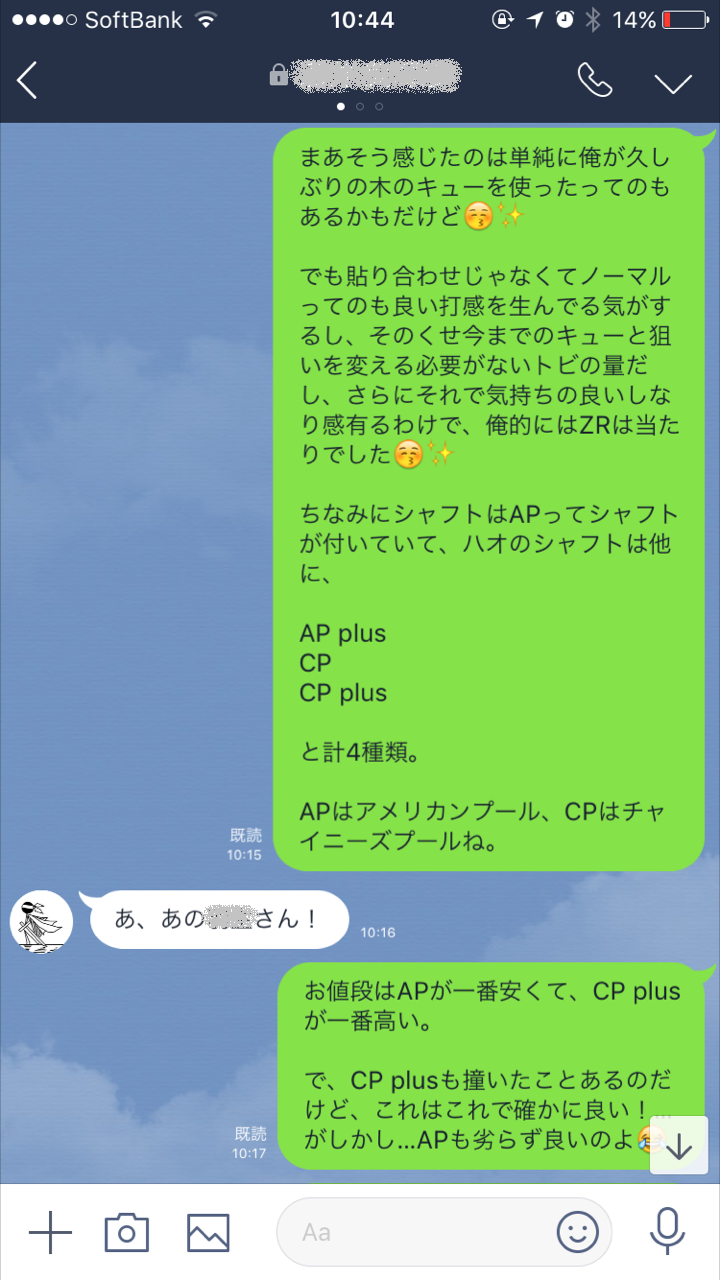The width and height of the screenshot is (720, 1280).
Task: Jump to the latest message
Action: pyautogui.click(x=679, y=1145)
